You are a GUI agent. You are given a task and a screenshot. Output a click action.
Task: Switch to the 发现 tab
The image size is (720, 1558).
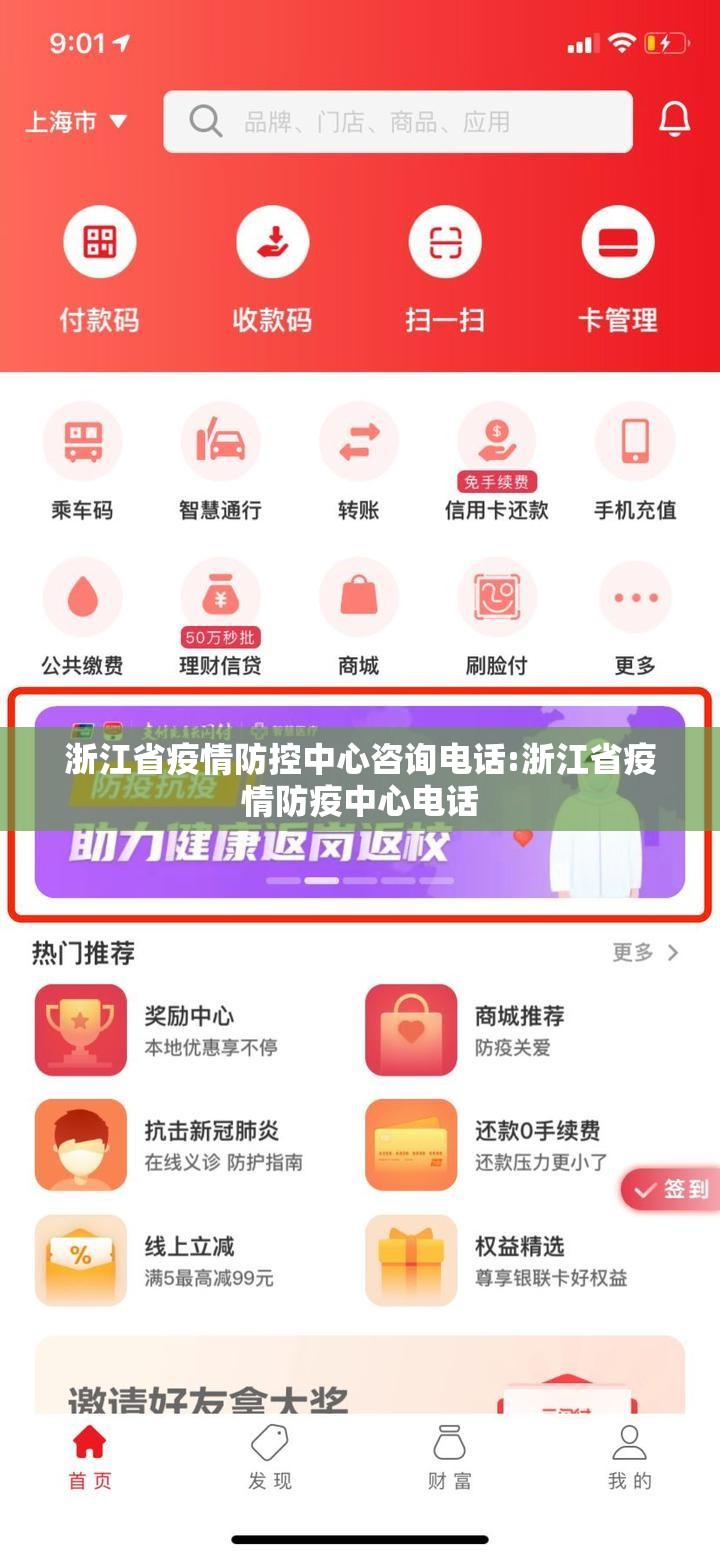point(270,1458)
